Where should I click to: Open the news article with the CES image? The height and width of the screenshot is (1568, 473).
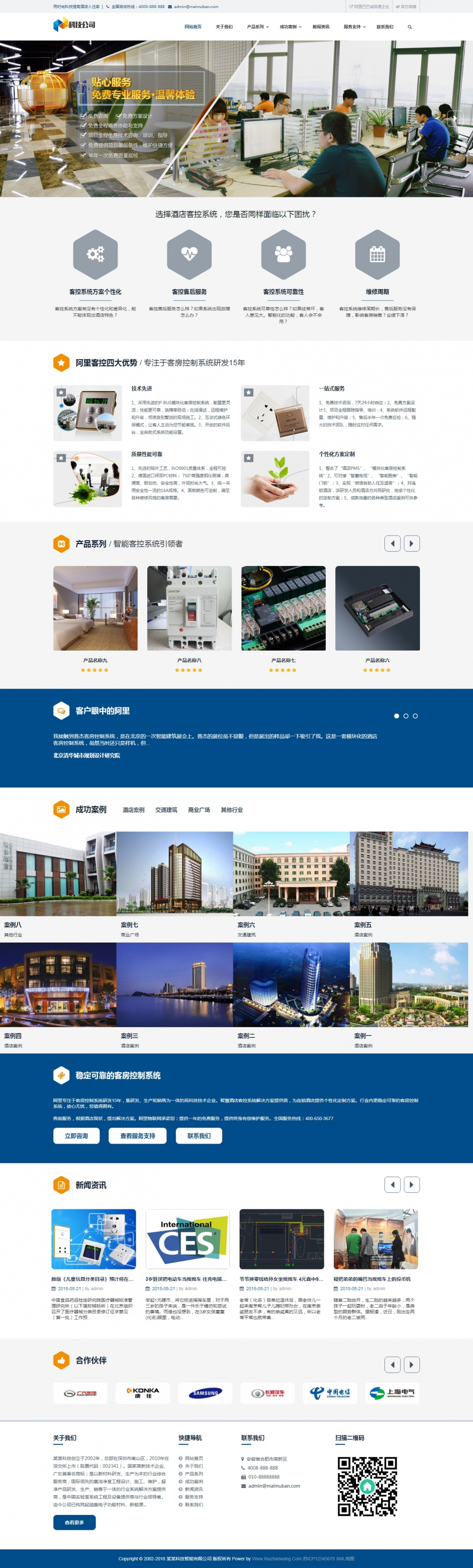(188, 1239)
